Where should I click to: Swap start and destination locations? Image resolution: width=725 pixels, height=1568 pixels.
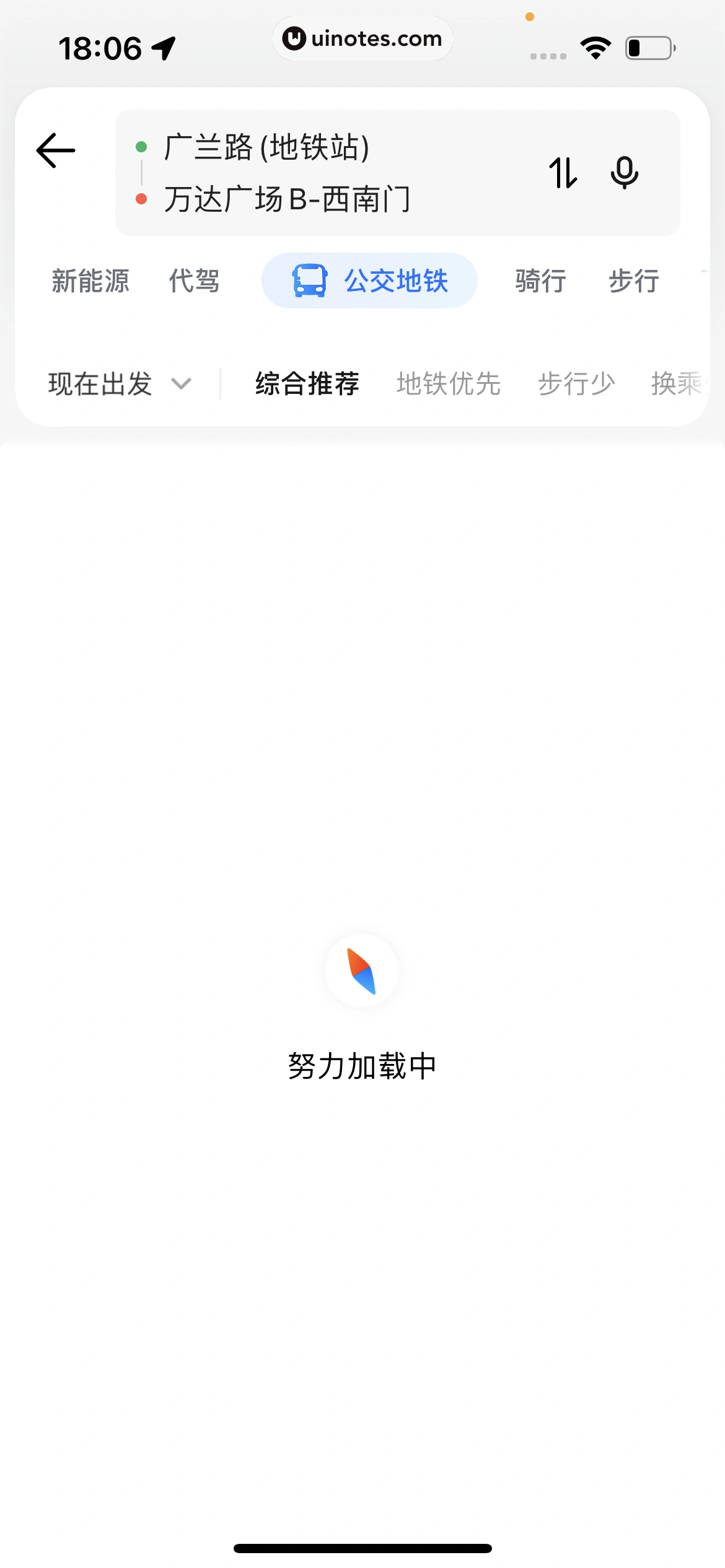tap(563, 173)
